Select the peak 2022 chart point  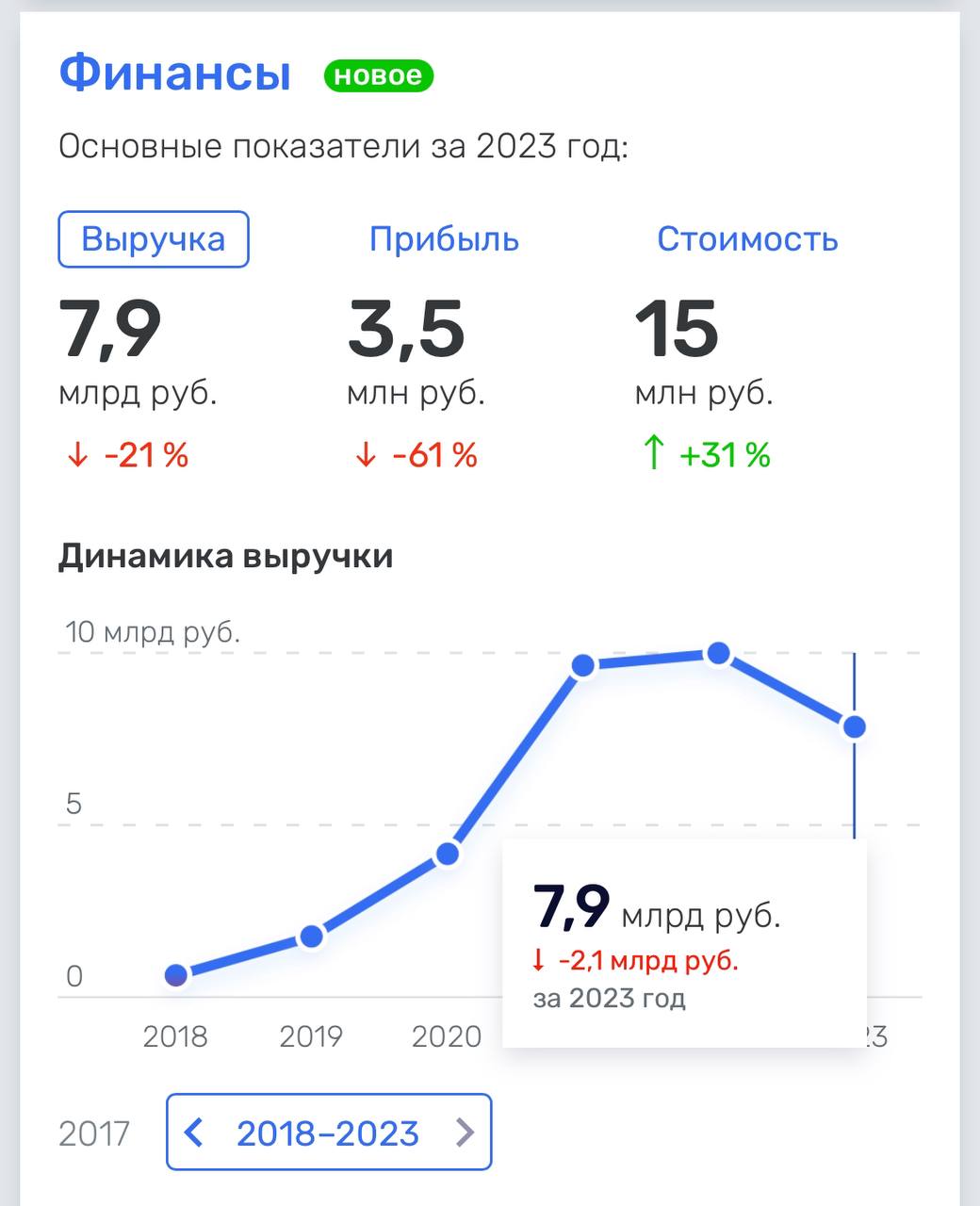719,653
